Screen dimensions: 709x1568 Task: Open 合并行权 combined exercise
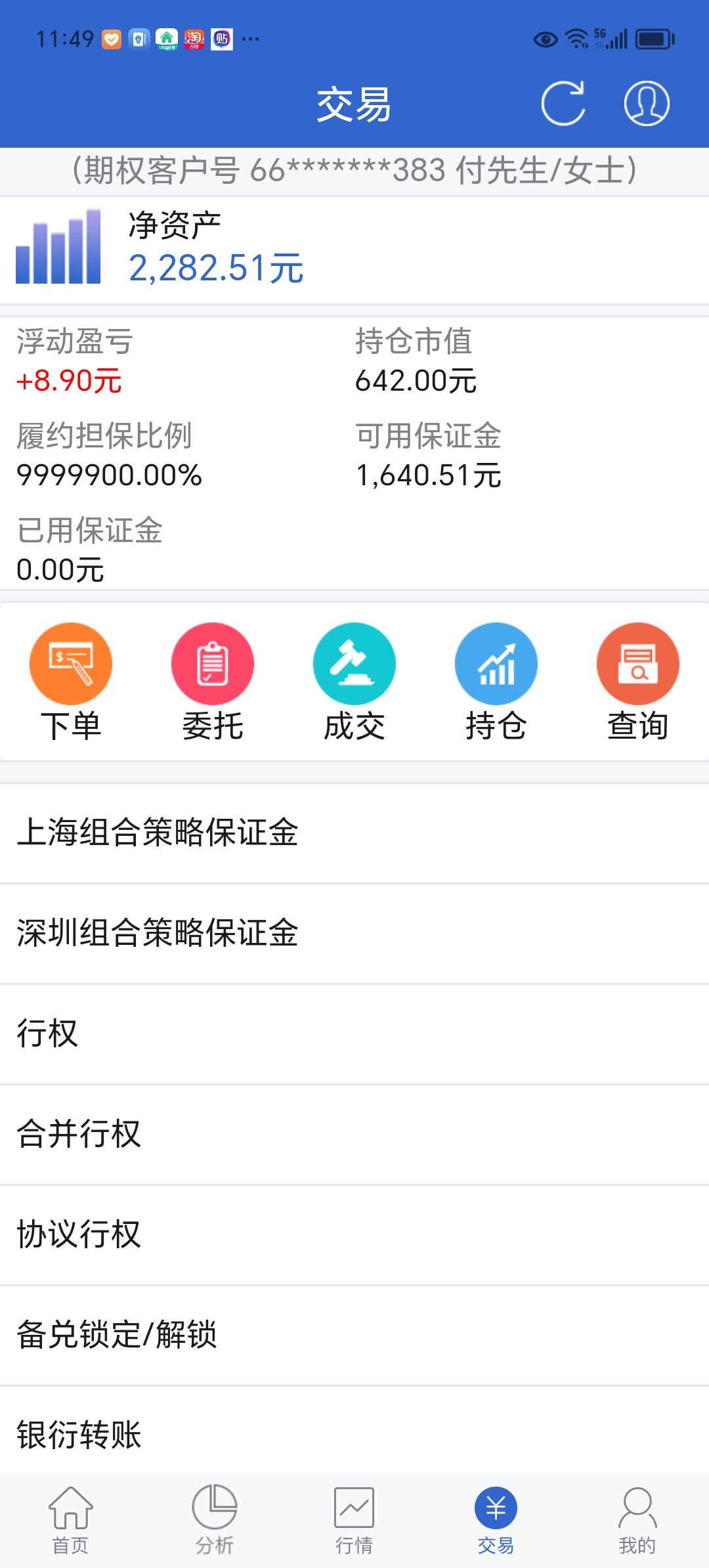point(354,1134)
